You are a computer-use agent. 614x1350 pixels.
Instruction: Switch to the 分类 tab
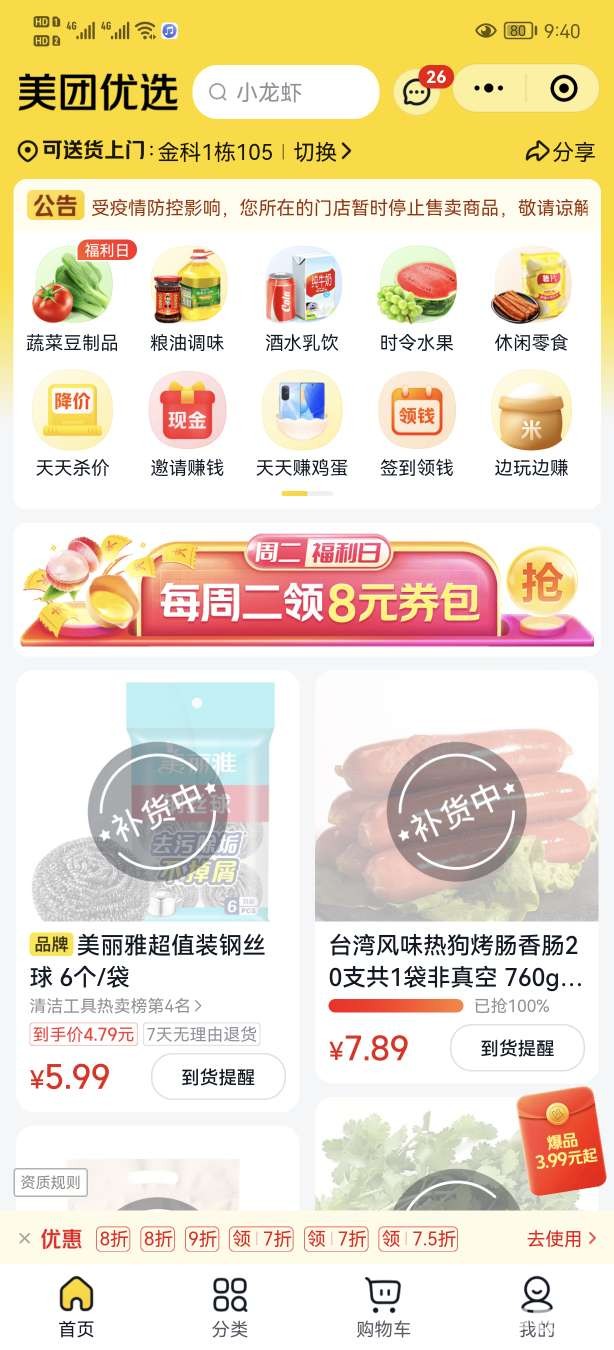(x=230, y=1307)
